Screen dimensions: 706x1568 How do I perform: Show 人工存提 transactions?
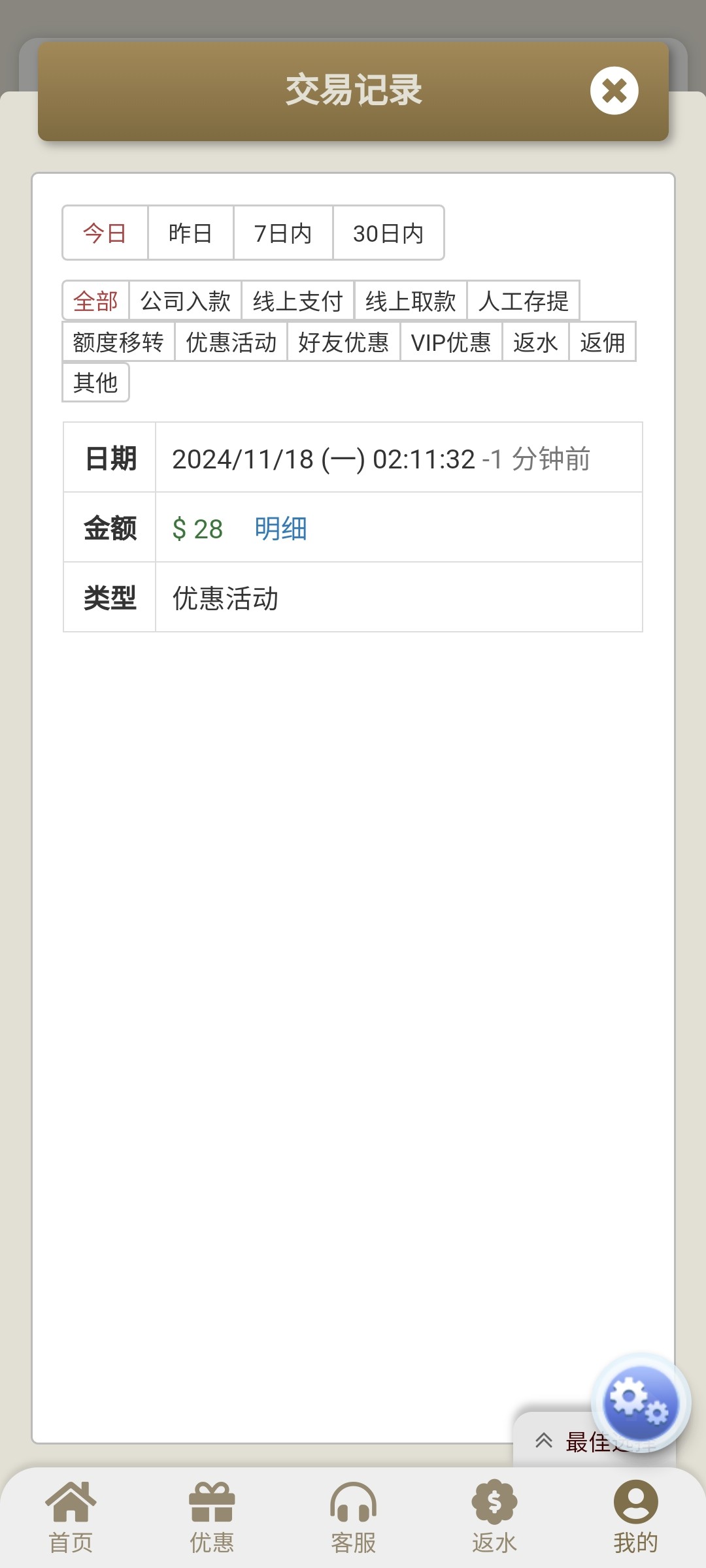tap(523, 301)
